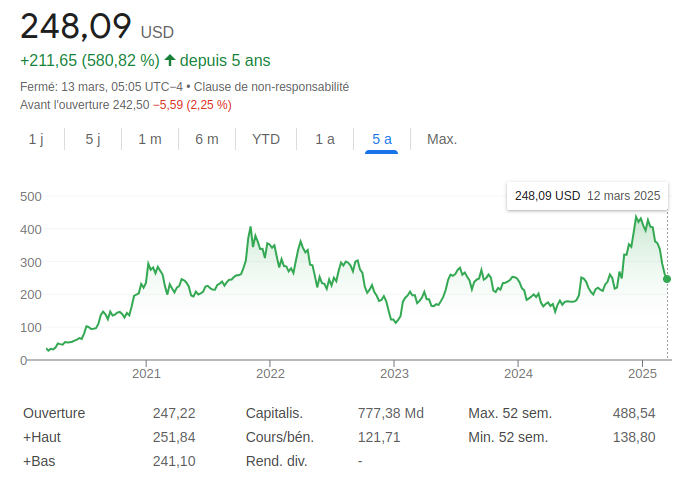Select the 5 j range tab

(x=93, y=139)
